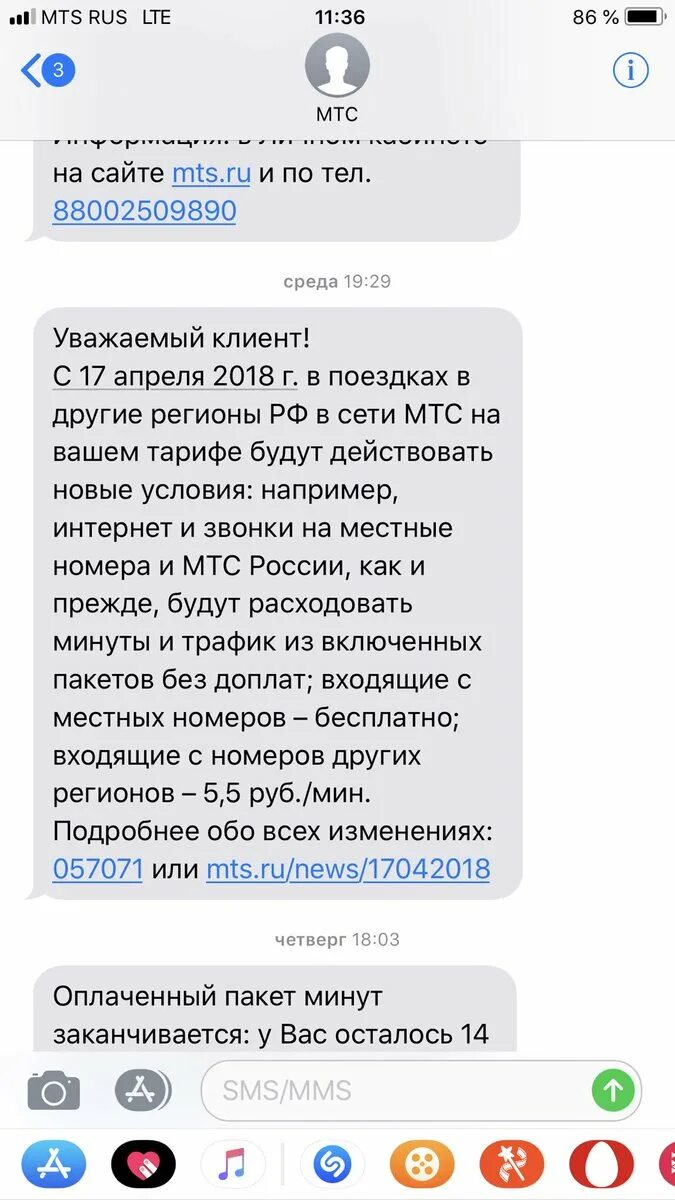Call the number 88002509890
This screenshot has width=675, height=1200.
tap(144, 210)
